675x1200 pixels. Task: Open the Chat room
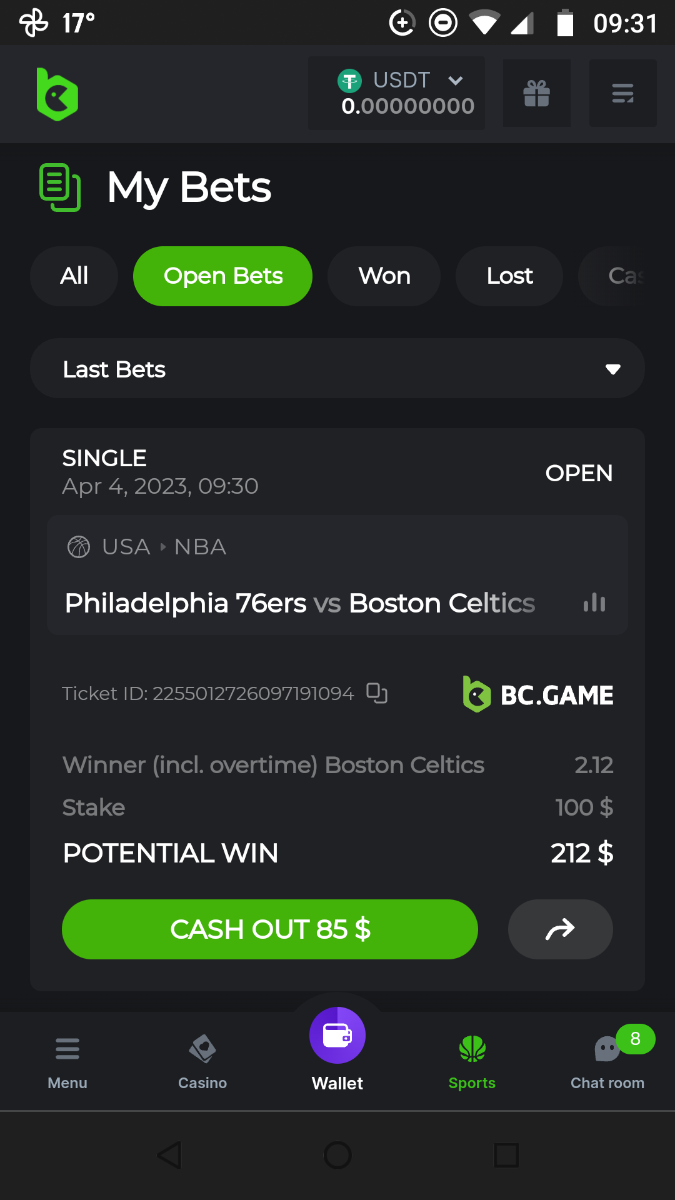click(x=607, y=1062)
